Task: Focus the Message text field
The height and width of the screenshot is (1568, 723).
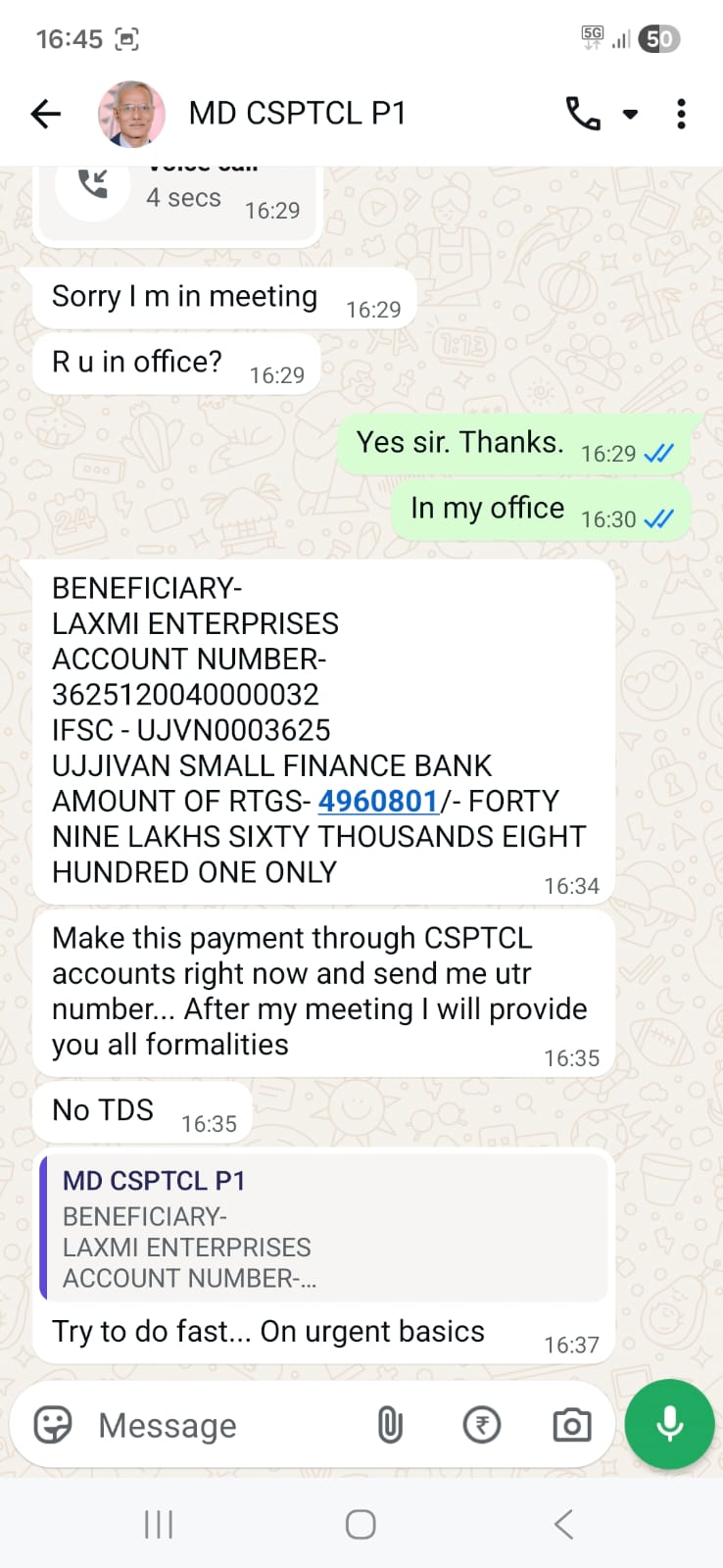Action: [225, 1425]
